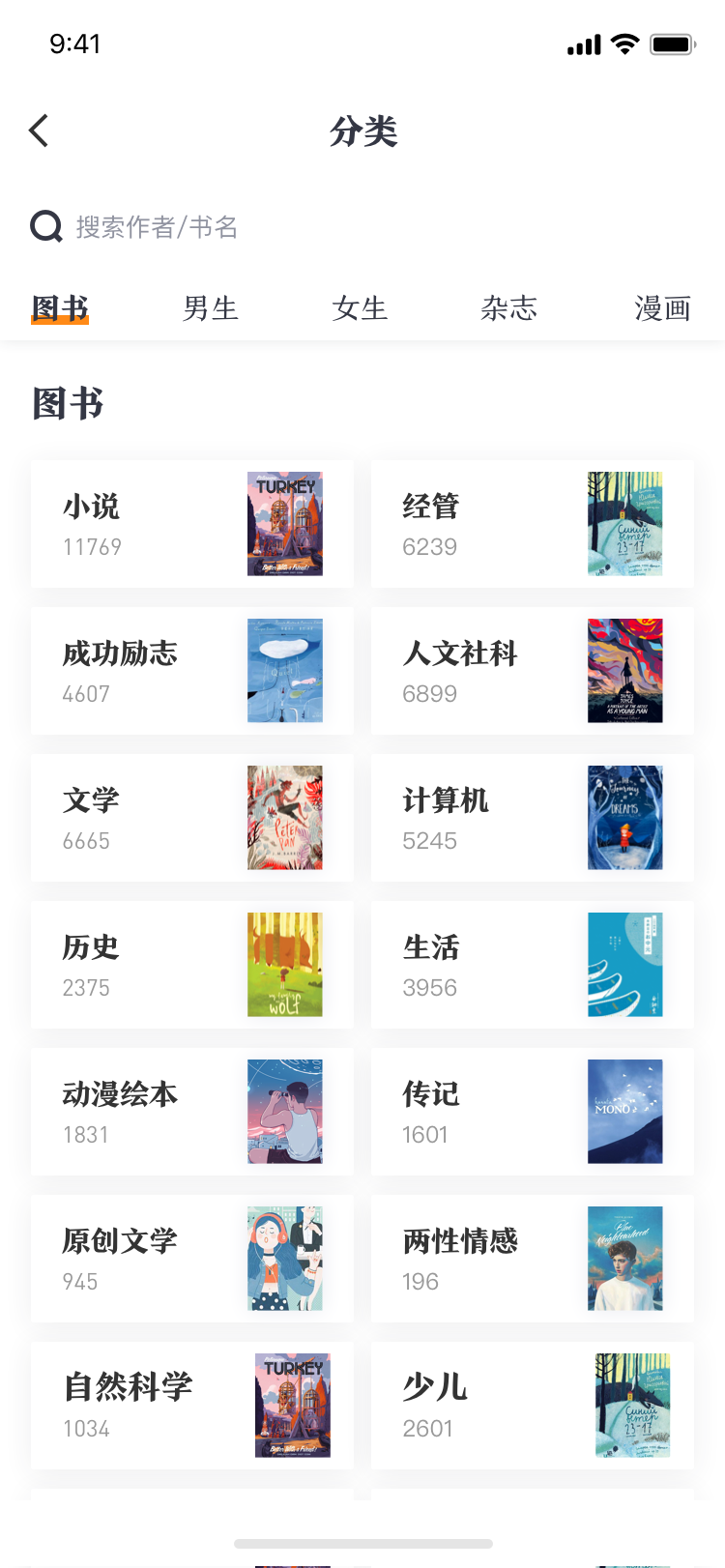Open the 传记 category card
Image resolution: width=725 pixels, height=1568 pixels.
[x=533, y=1112]
